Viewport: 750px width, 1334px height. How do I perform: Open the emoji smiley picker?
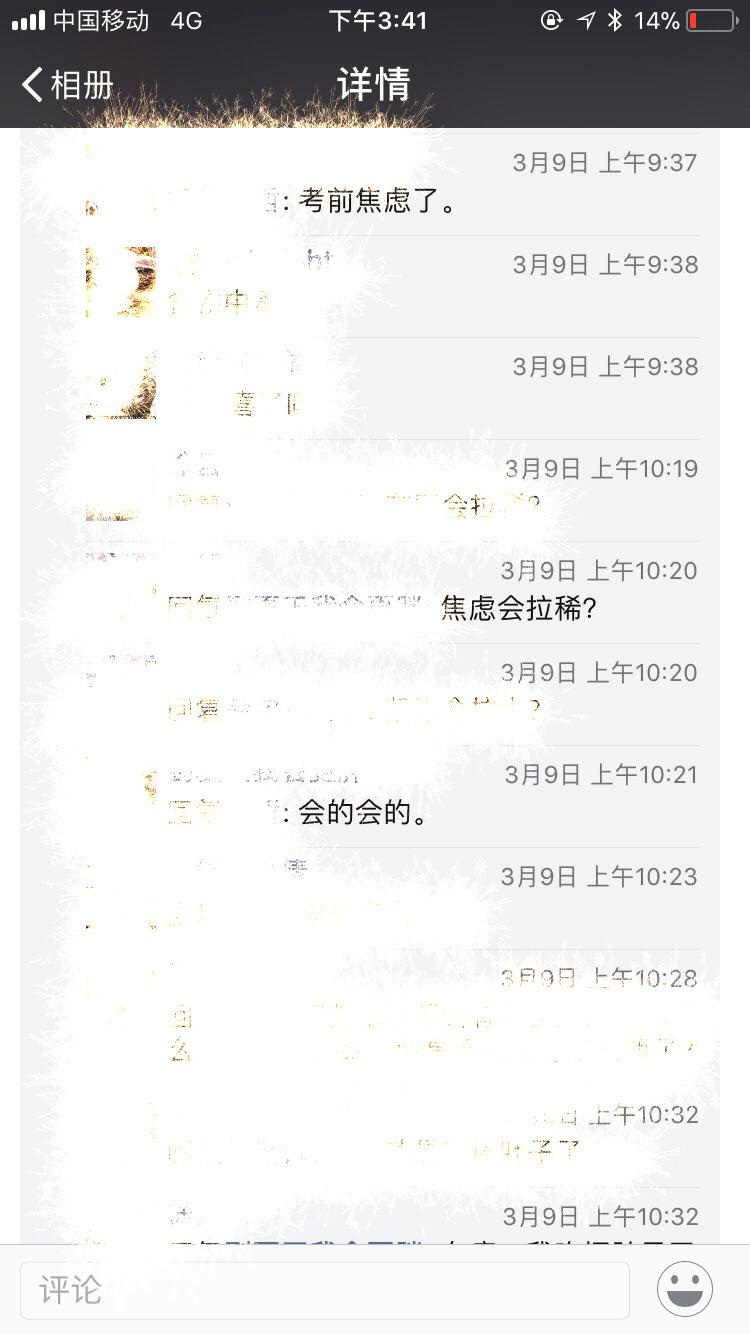click(x=685, y=1289)
